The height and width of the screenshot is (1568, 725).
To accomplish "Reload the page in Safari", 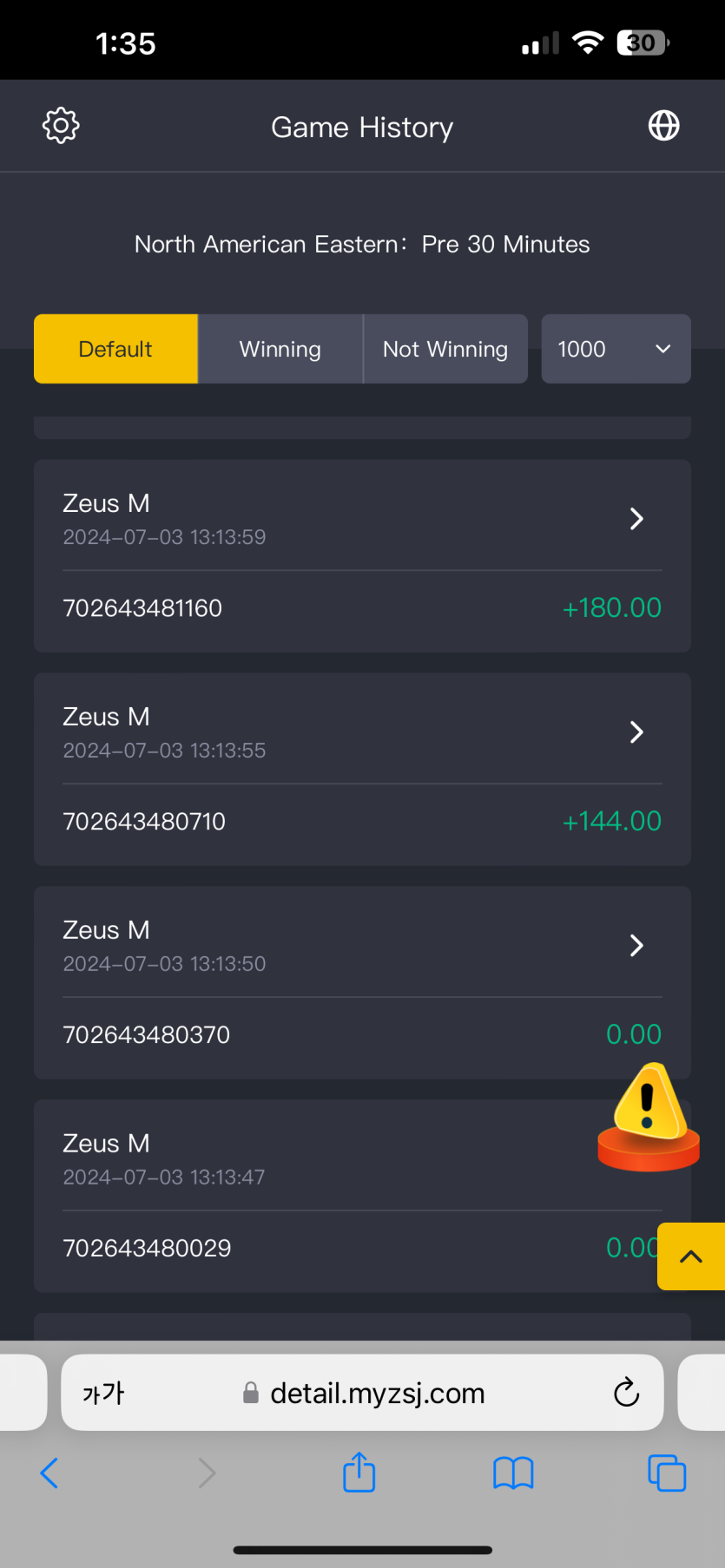I will pyautogui.click(x=626, y=1393).
